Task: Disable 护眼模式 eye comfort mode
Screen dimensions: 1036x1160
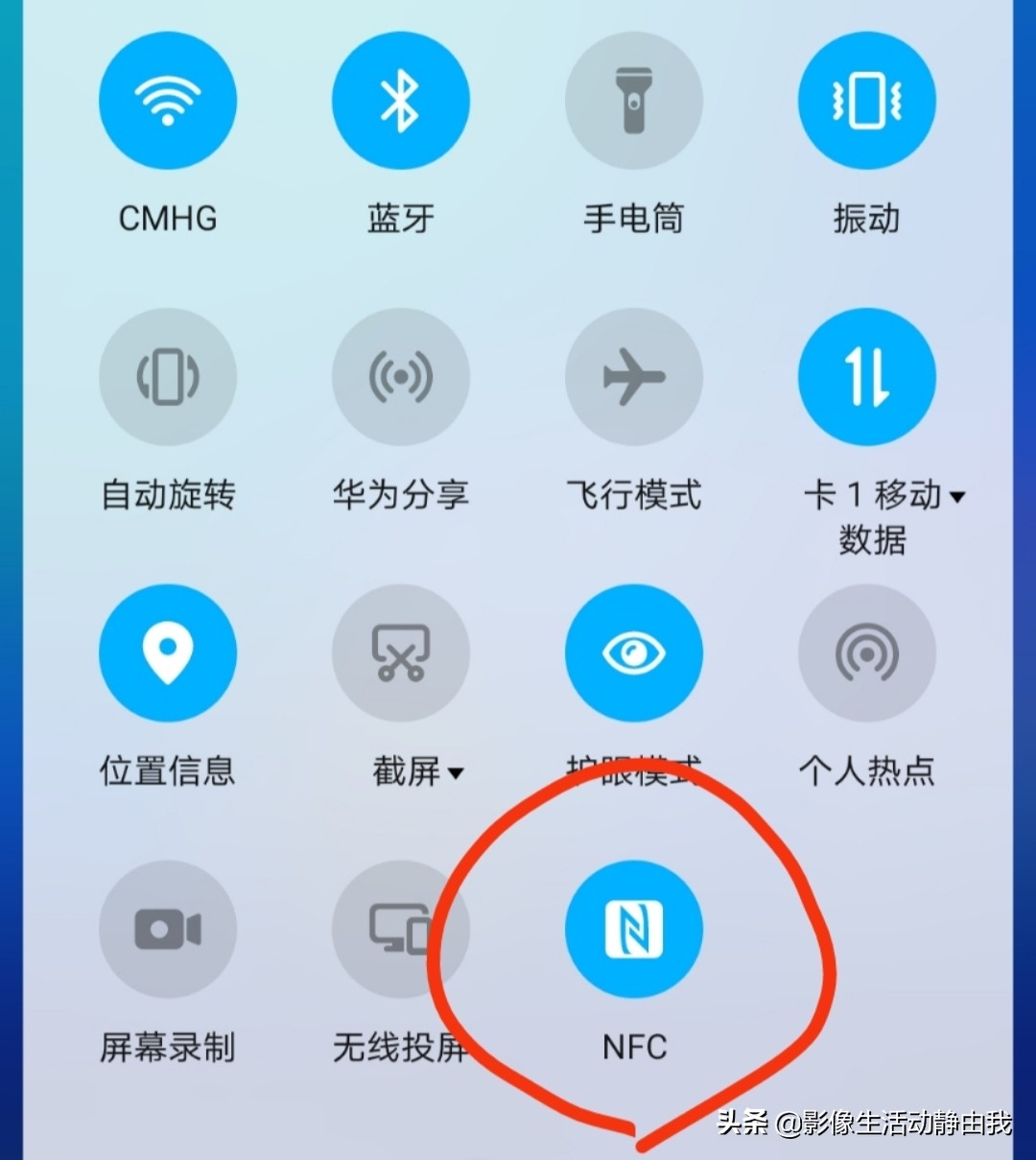Action: (x=633, y=651)
